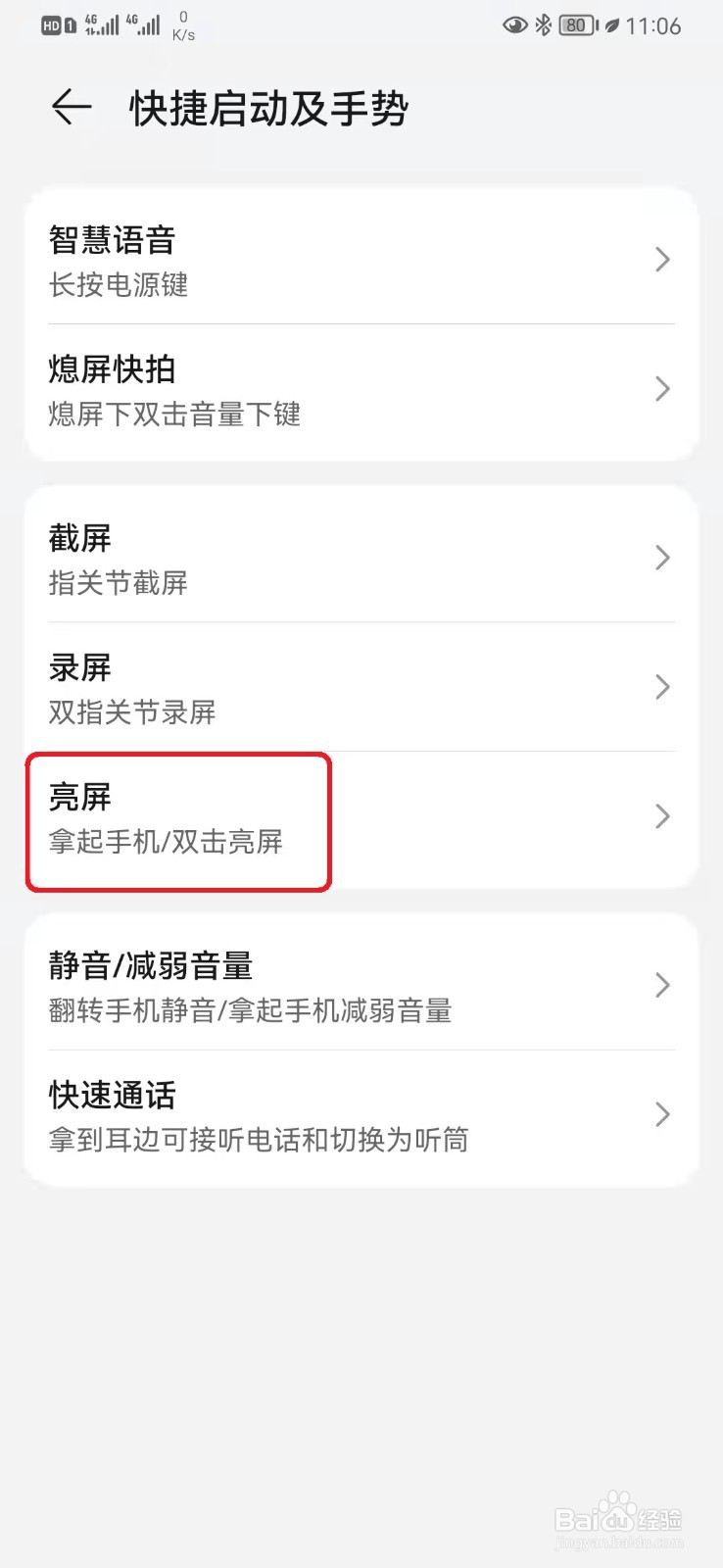Tap the clock showing 11:06
The image size is (723, 1568).
pos(651,25)
